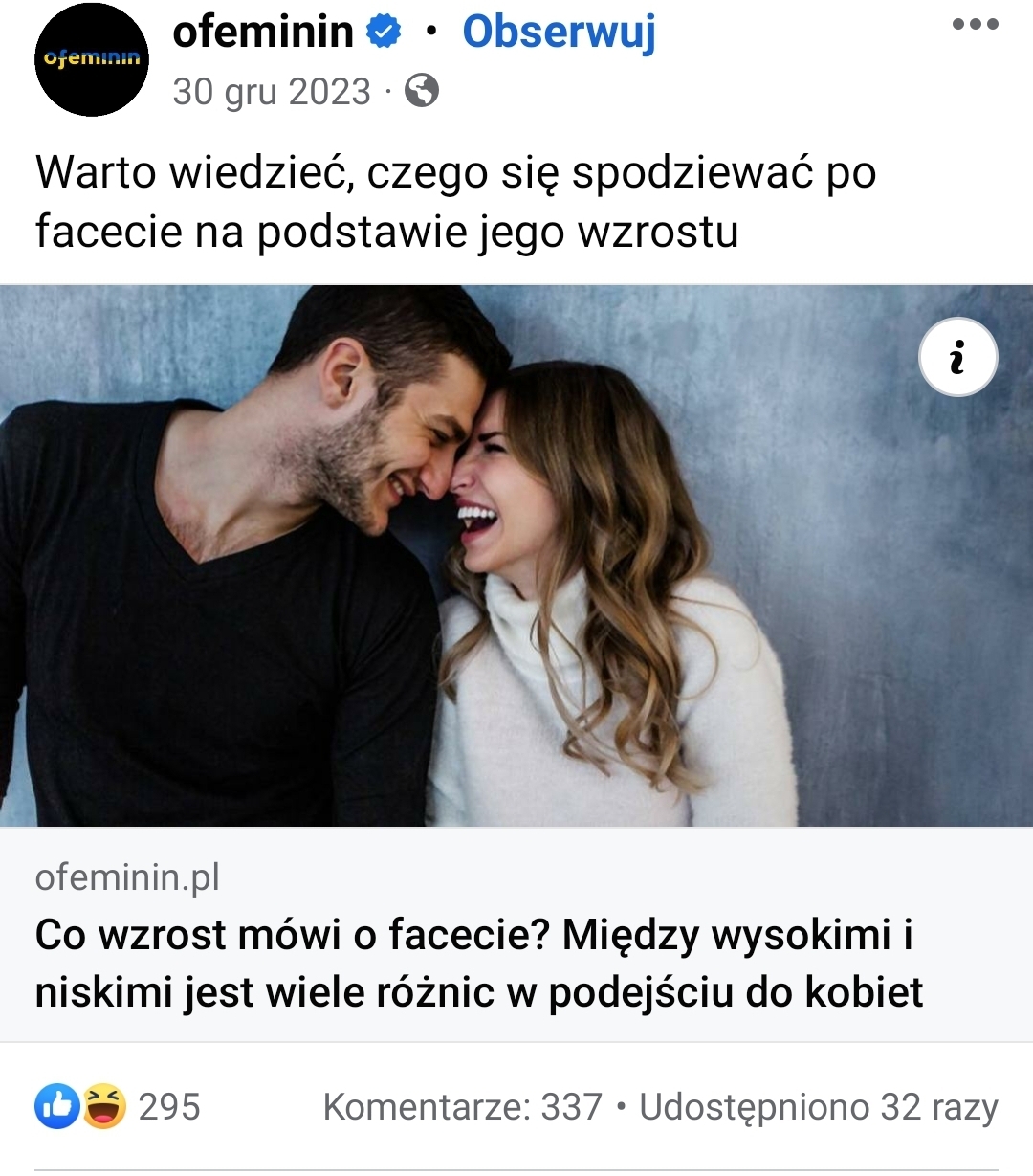
Task: View Udostępniono 32 razy shares
Action: click(x=819, y=1107)
